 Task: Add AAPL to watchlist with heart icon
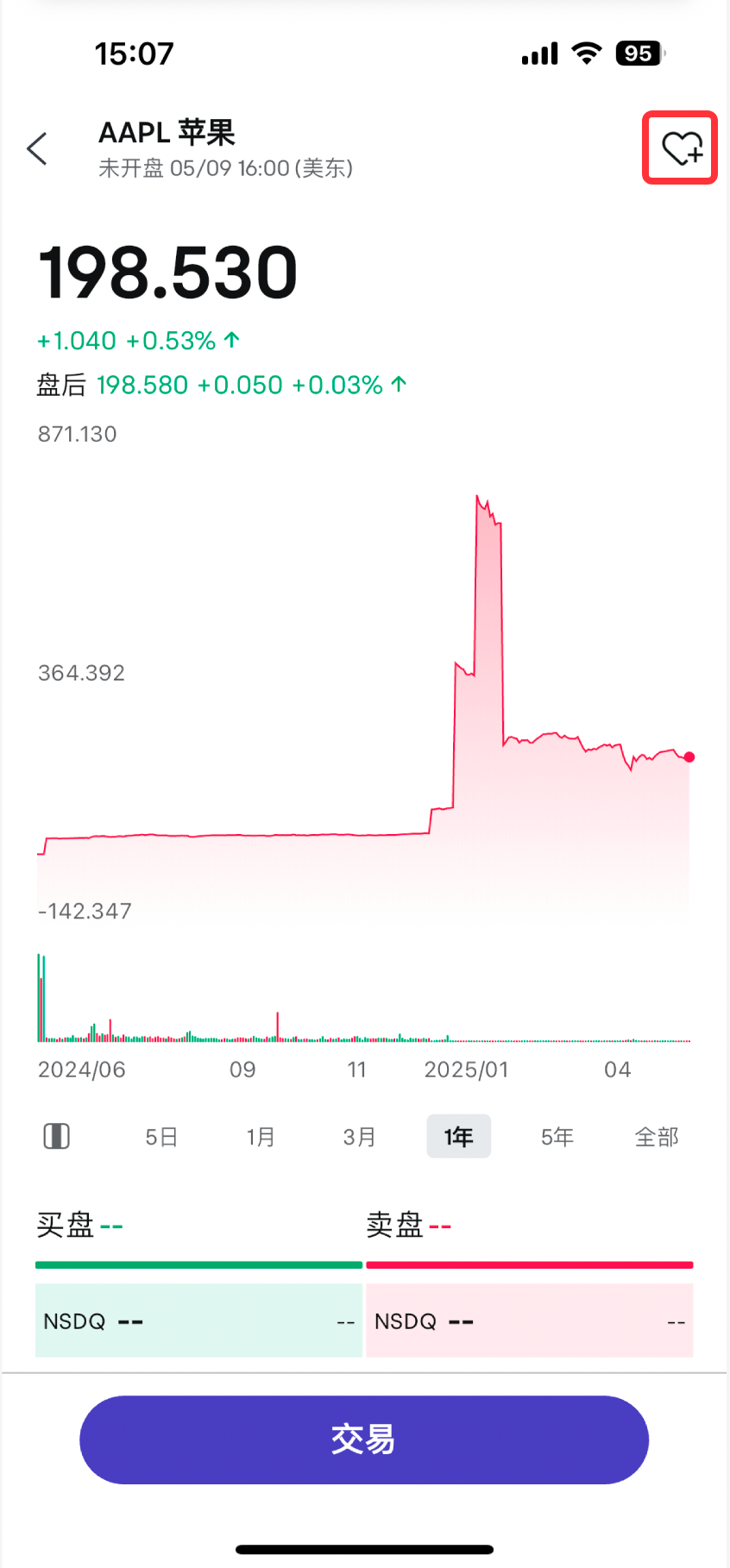681,148
